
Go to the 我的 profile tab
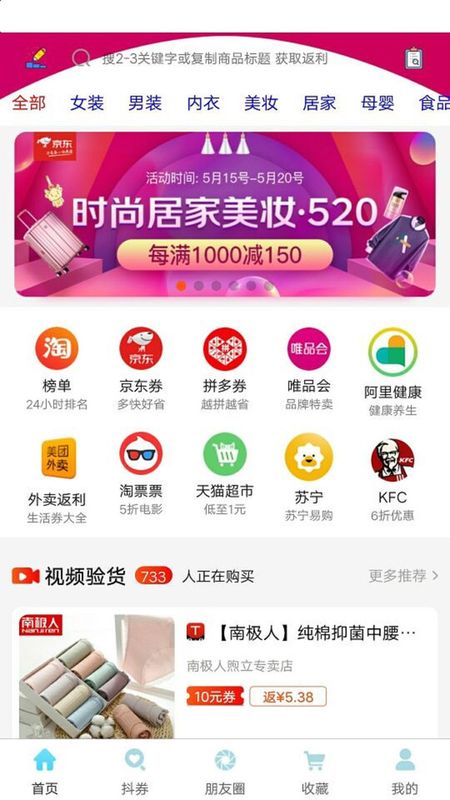coord(405,772)
